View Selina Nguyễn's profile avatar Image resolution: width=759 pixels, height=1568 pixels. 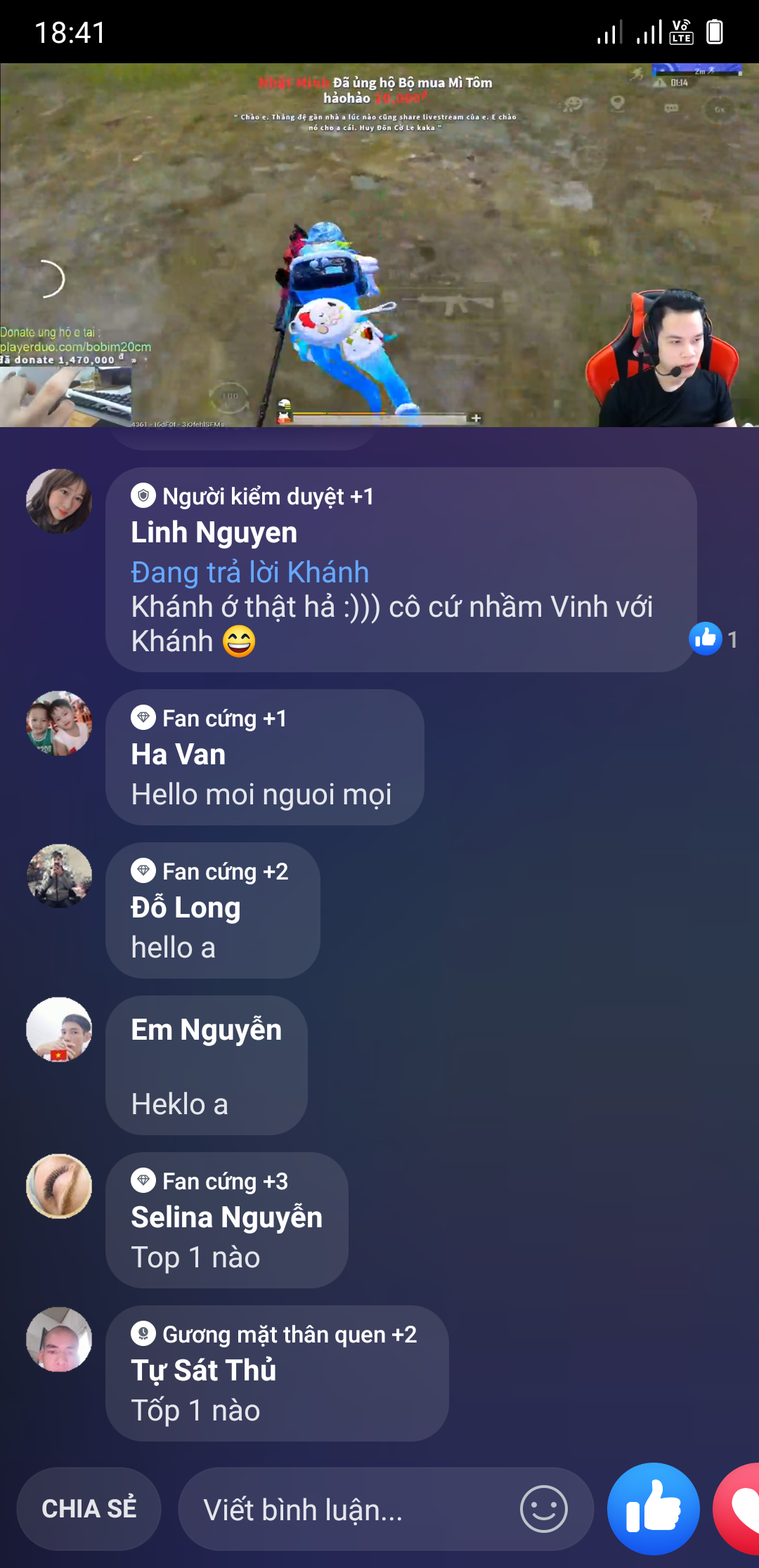(x=59, y=1186)
